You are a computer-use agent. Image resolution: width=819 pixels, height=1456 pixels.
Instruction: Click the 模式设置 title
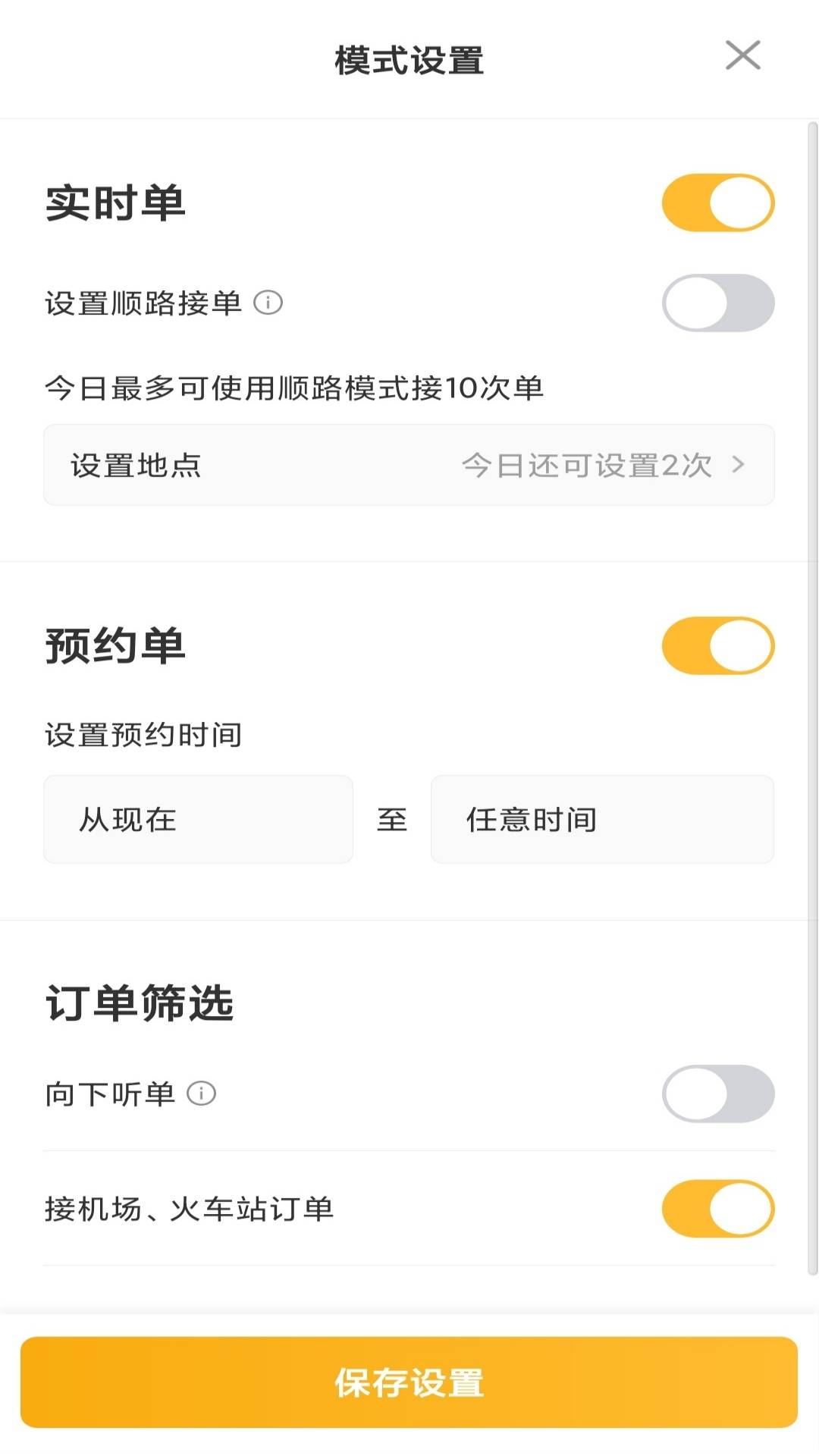pyautogui.click(x=409, y=58)
